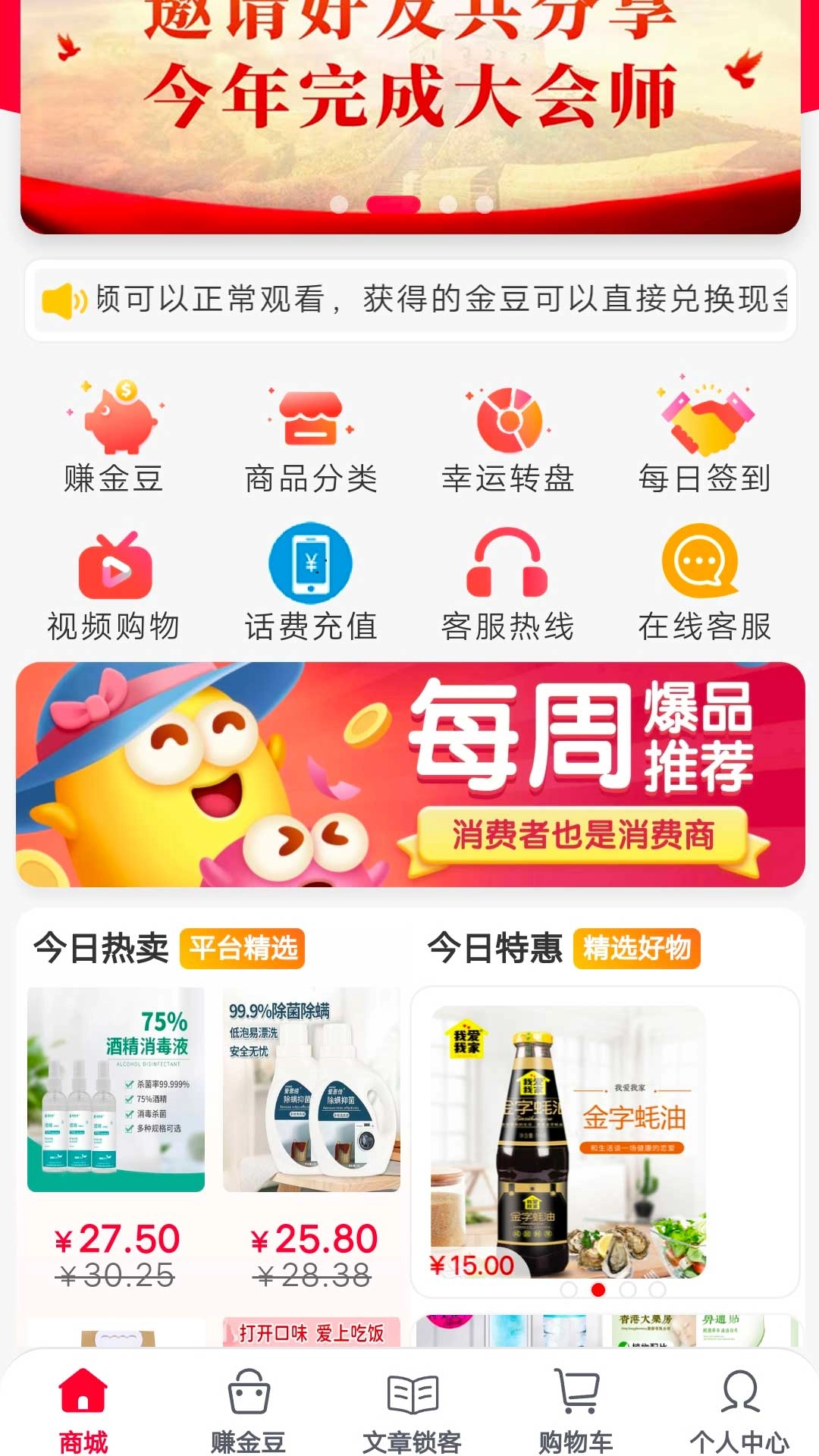Switch to the 商城 tab
Image resolution: width=819 pixels, height=1456 pixels.
point(83,1410)
